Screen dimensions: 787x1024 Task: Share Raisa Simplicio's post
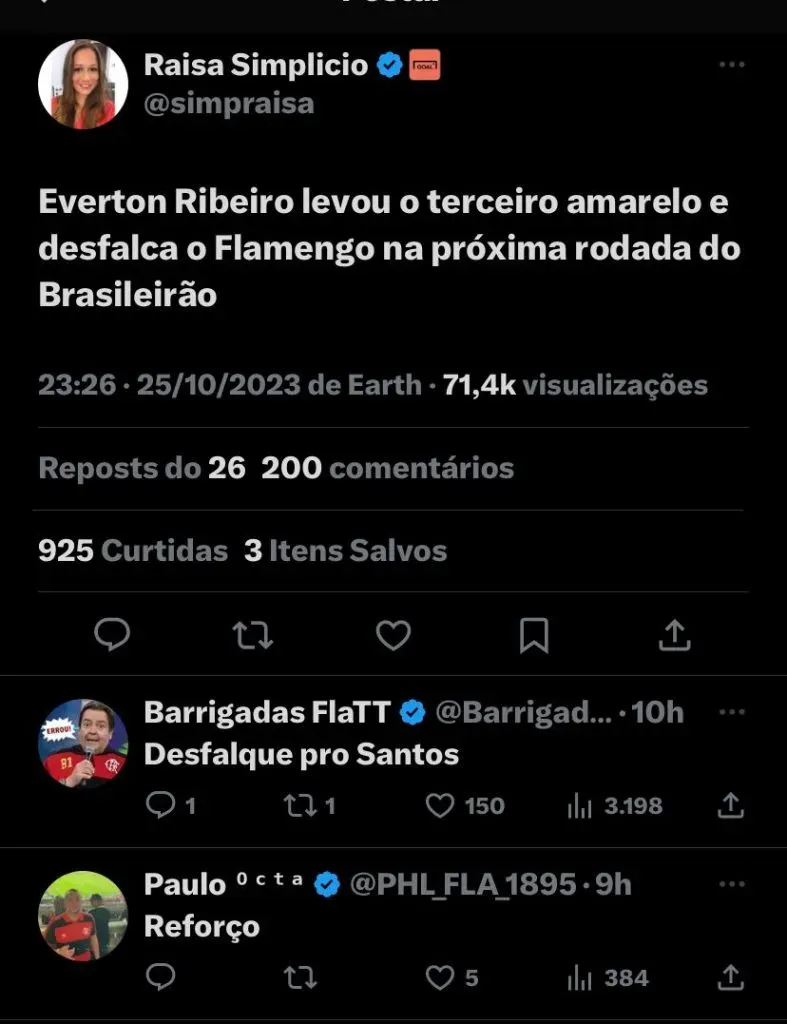tap(675, 634)
